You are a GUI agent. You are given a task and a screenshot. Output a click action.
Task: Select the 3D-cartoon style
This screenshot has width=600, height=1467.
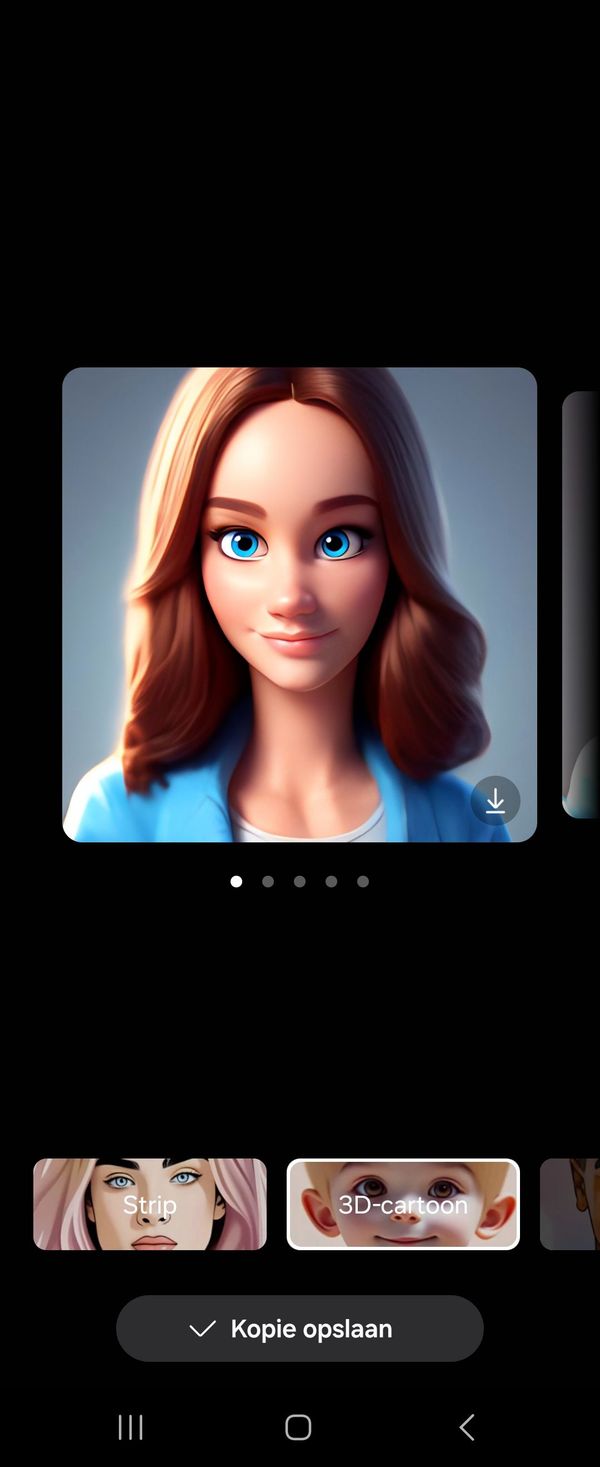click(x=403, y=1204)
